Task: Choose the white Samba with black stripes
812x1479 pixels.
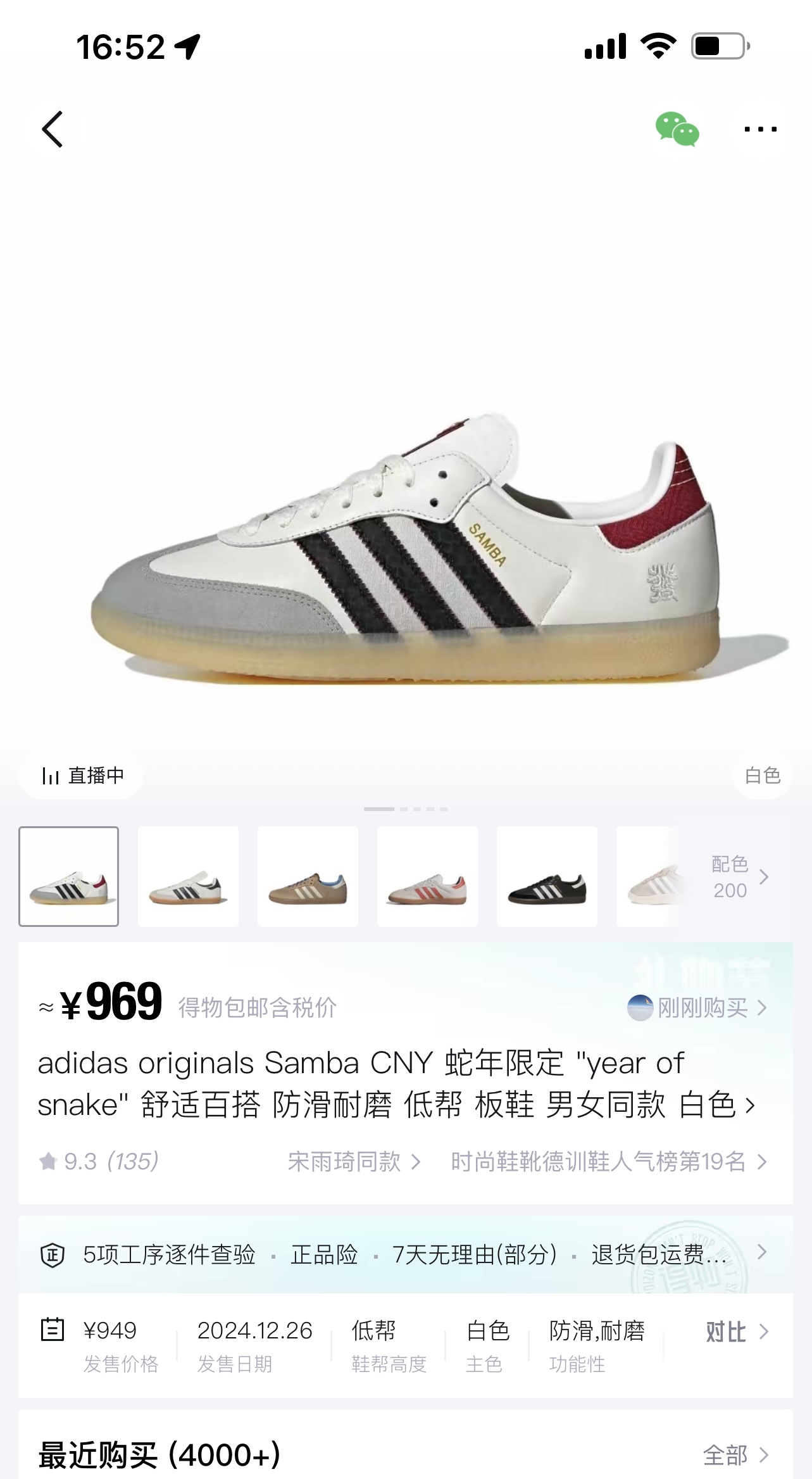Action: [x=188, y=876]
